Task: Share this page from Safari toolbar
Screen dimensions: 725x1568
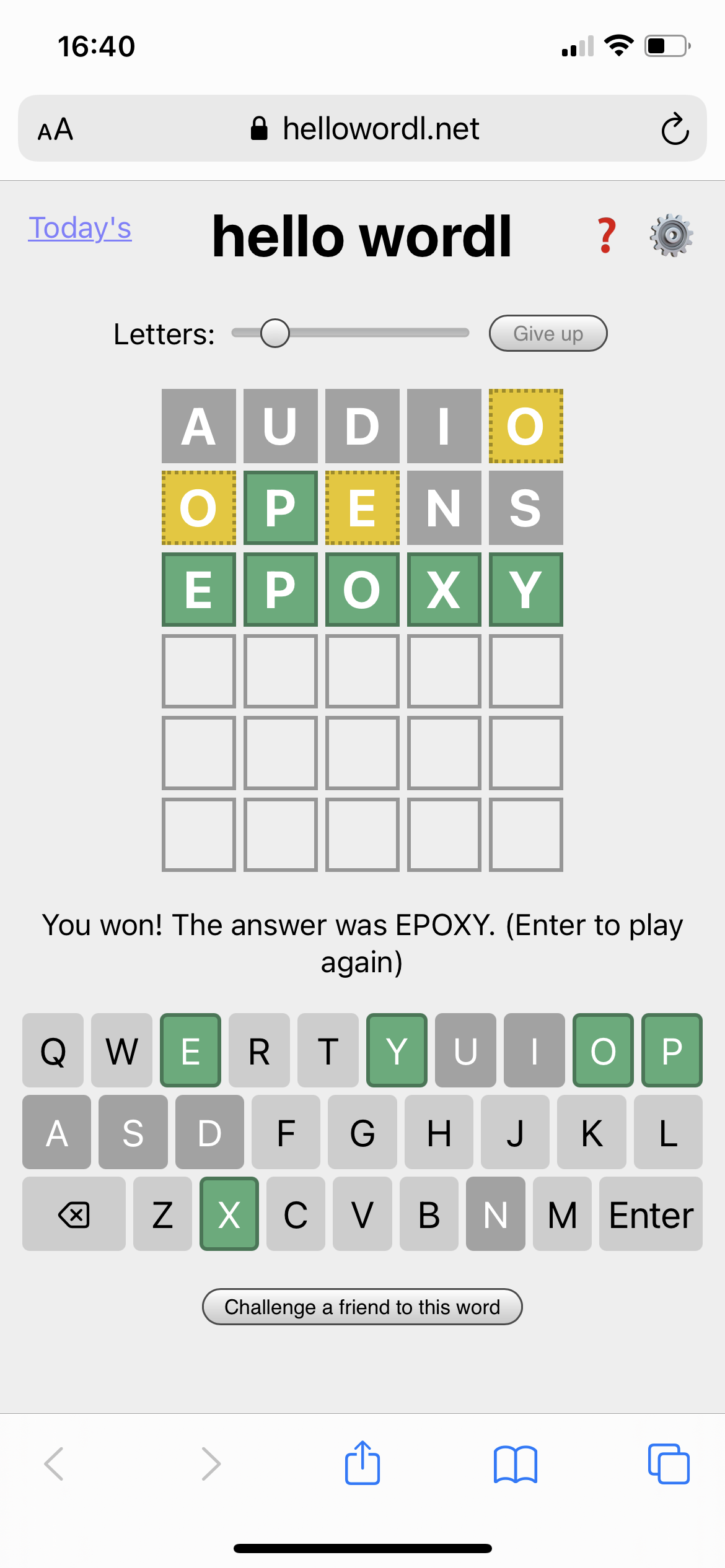Action: 362,1463
